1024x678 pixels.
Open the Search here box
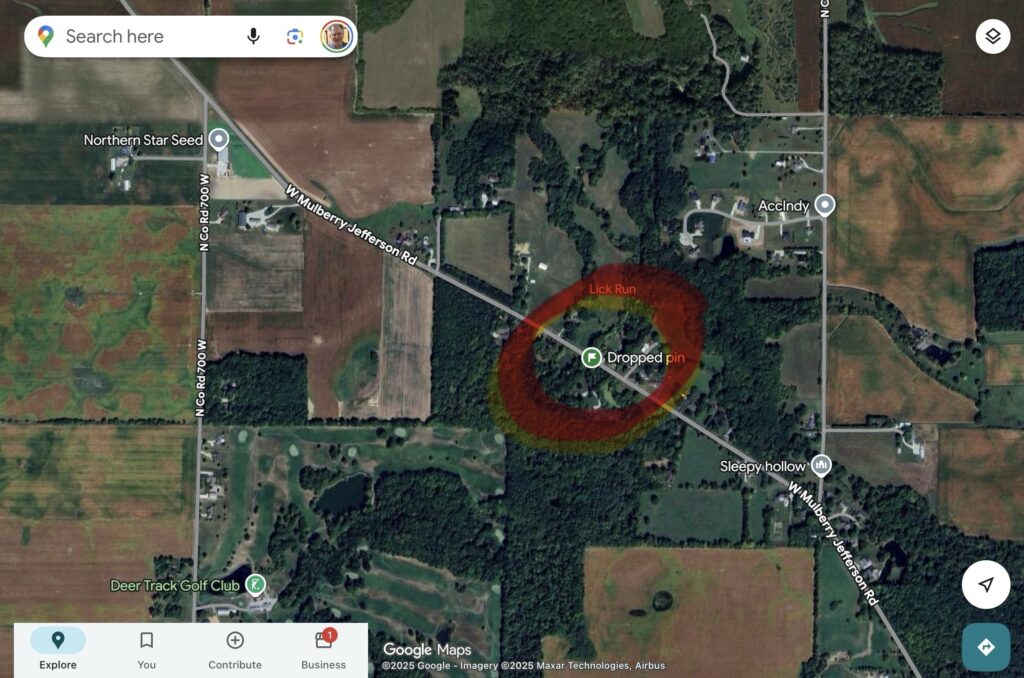[x=140, y=37]
